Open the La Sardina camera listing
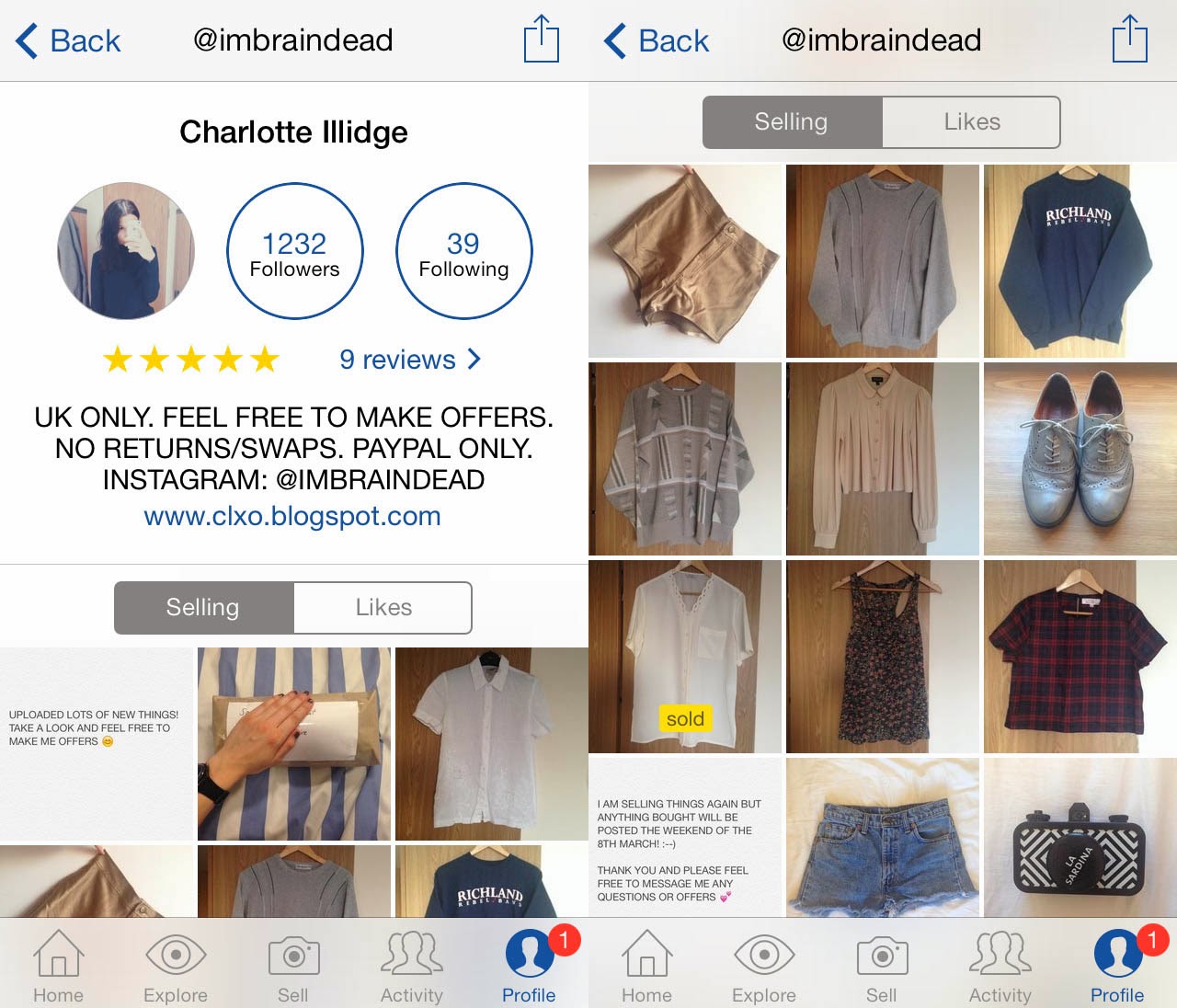Image resolution: width=1177 pixels, height=1008 pixels. (1080, 837)
